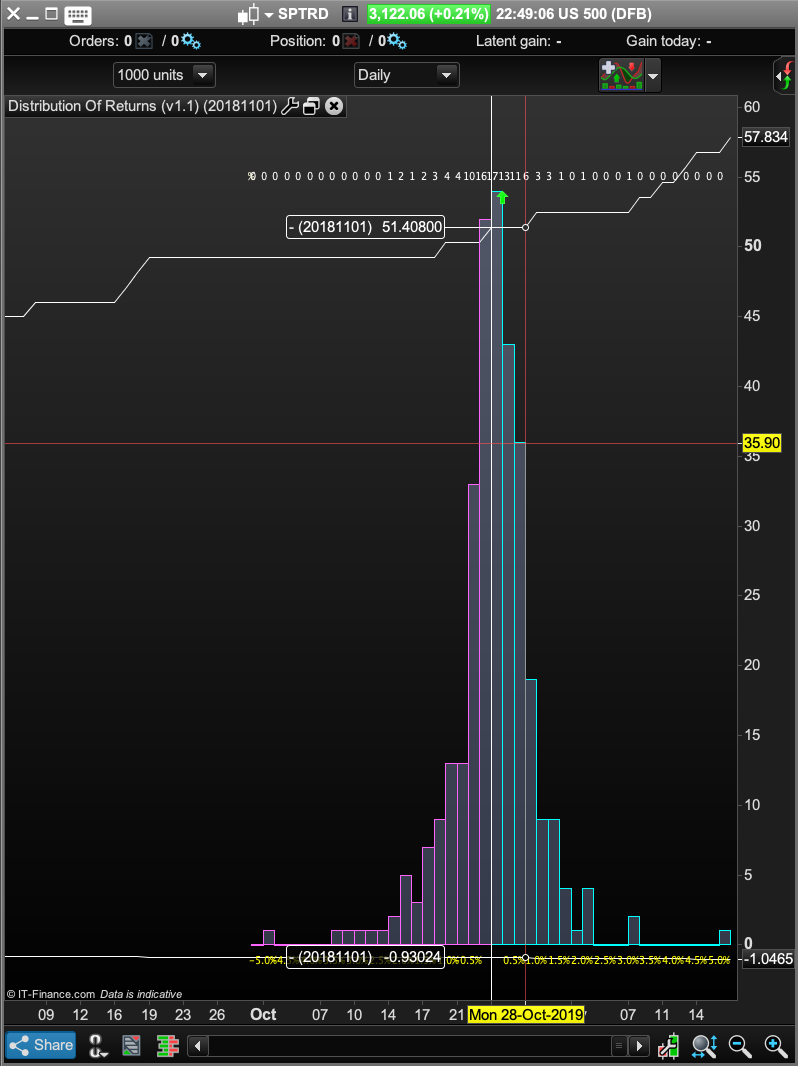Open the Position settings gear

[x=397, y=41]
